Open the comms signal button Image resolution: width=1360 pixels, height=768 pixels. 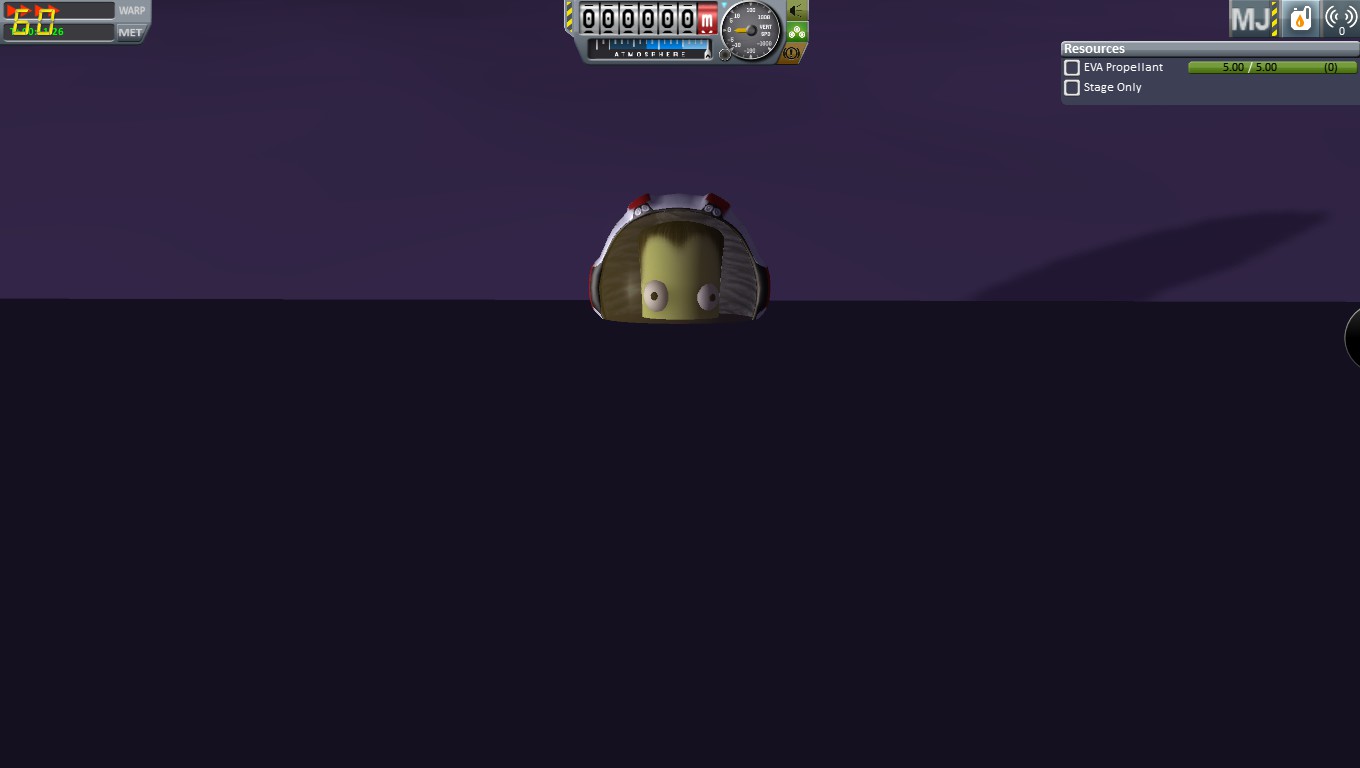tap(1340, 18)
